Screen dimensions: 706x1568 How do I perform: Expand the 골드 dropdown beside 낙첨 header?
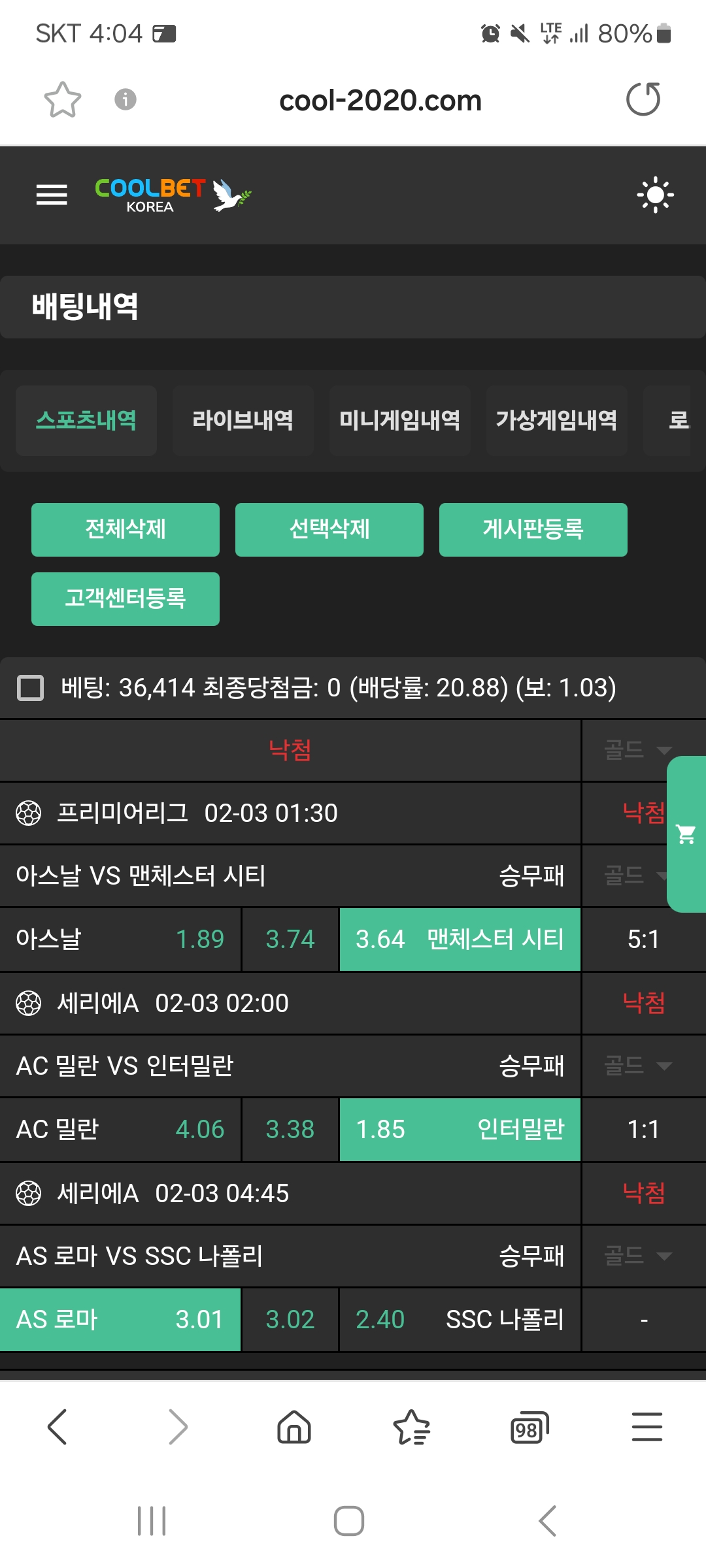pyautogui.click(x=637, y=750)
